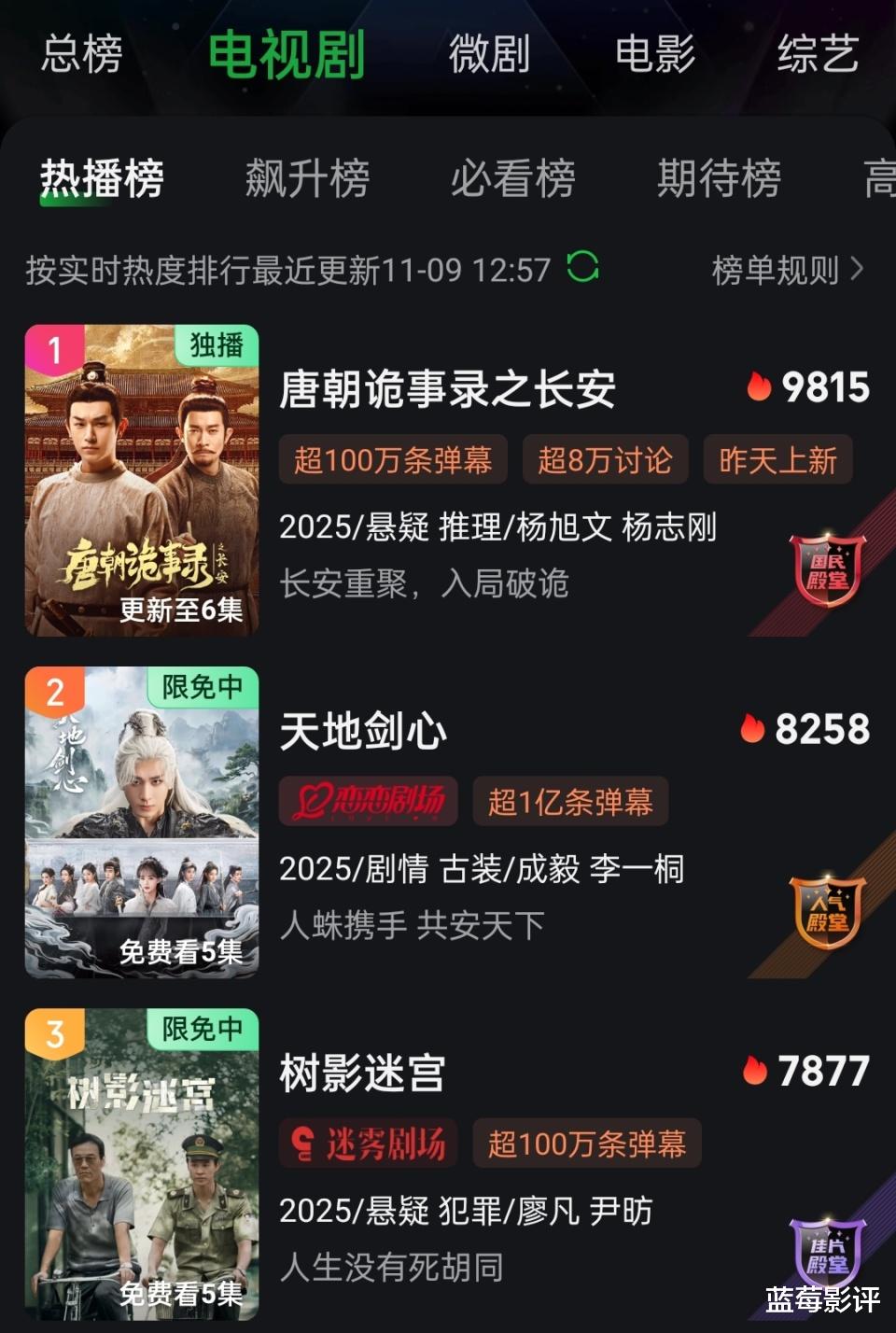The image size is (896, 1333).
Task: Open the 电影 category tab
Action: 655,54
